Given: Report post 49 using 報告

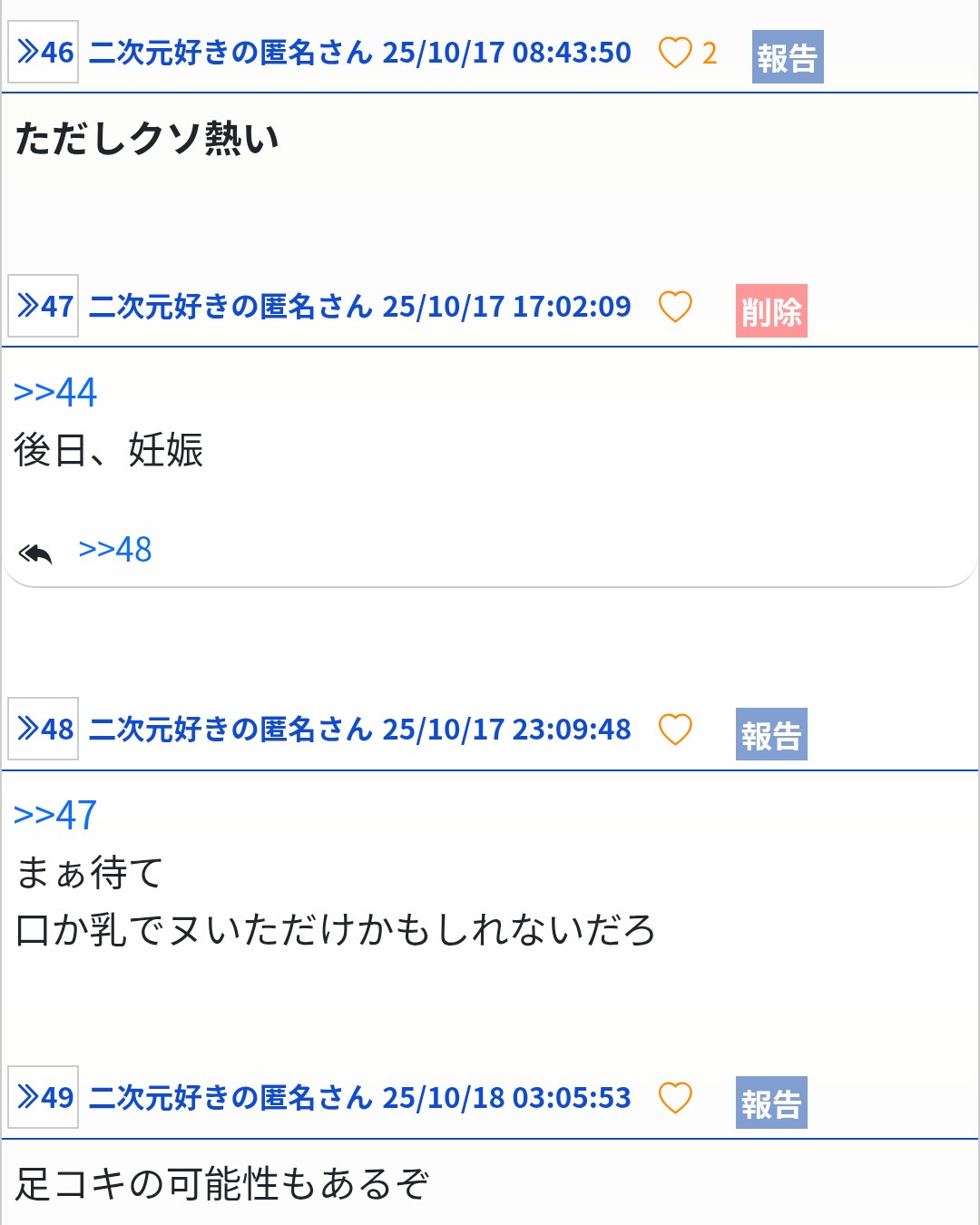Looking at the screenshot, I should [x=771, y=1102].
